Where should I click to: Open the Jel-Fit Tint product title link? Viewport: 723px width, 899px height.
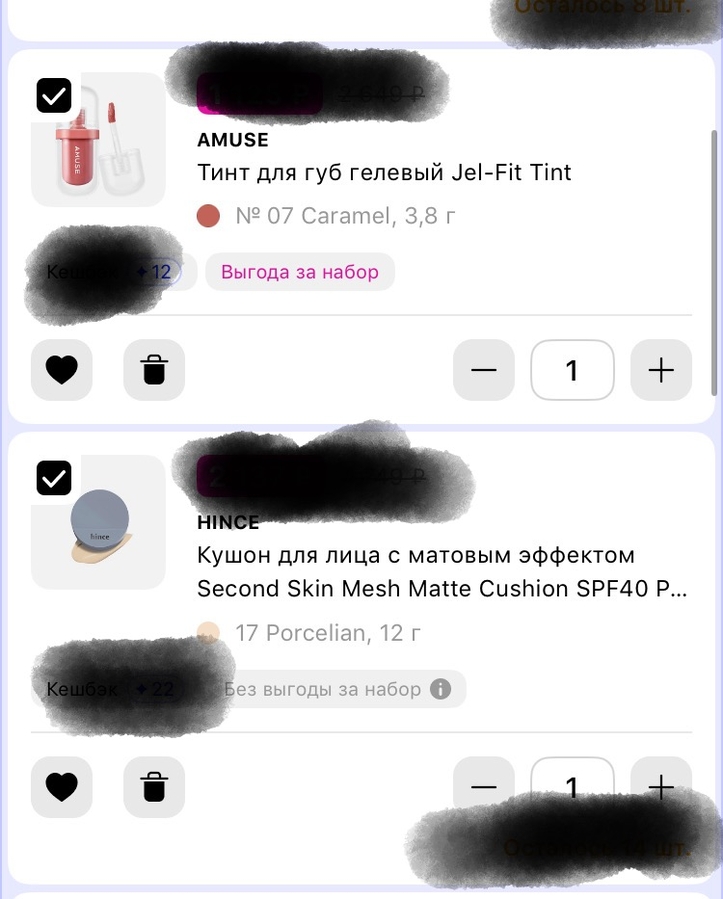click(384, 172)
